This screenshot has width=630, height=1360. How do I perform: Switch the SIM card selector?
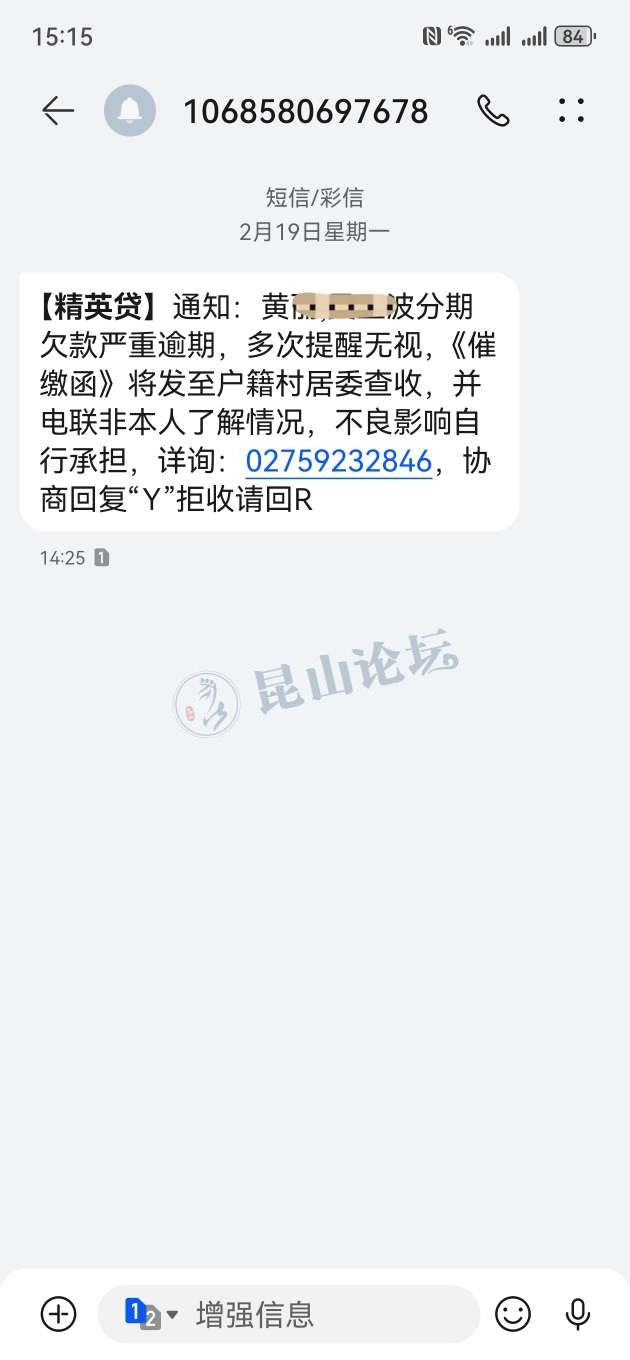152,1313
